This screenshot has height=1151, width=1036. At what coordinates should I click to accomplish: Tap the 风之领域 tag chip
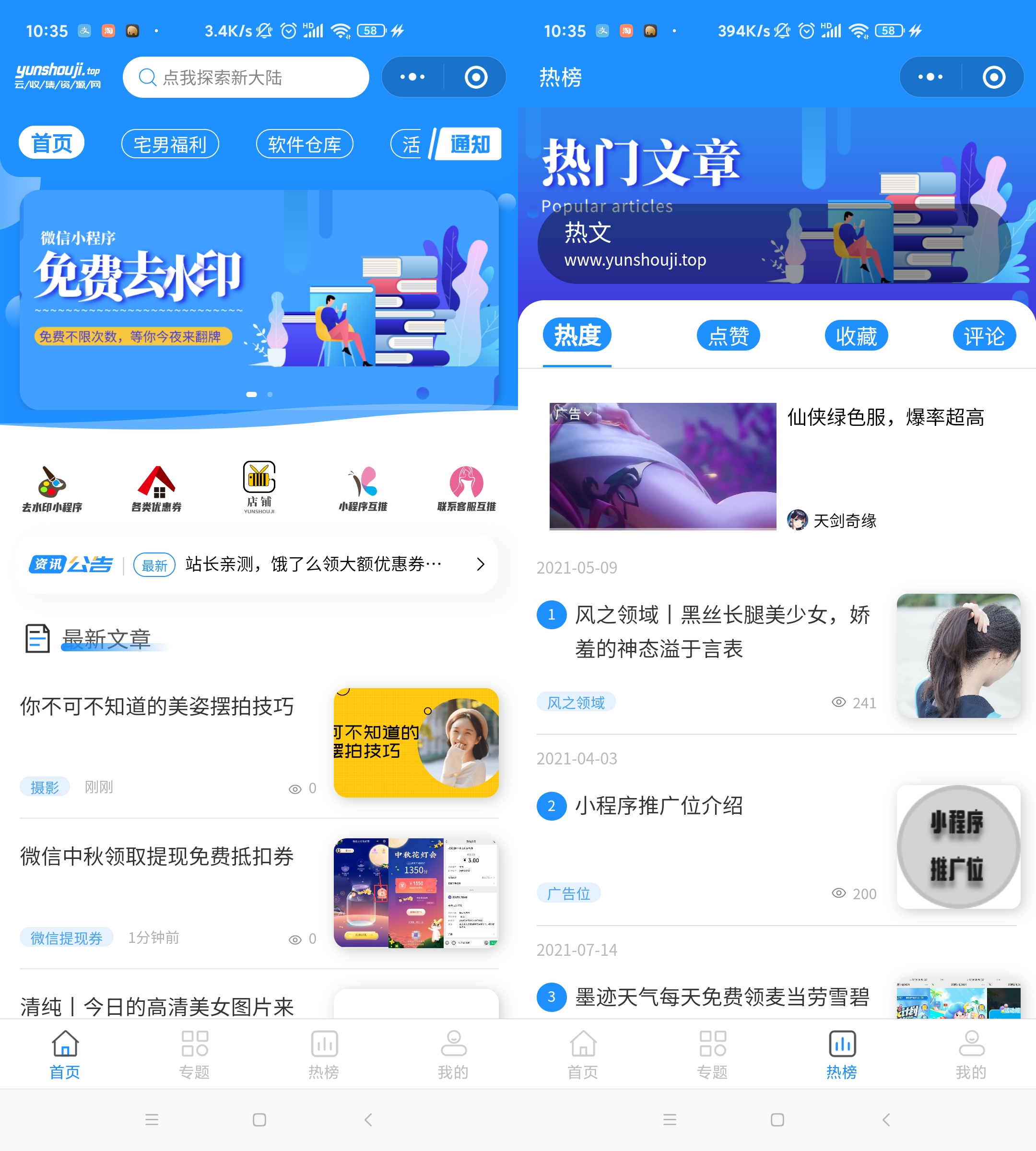pyautogui.click(x=576, y=703)
